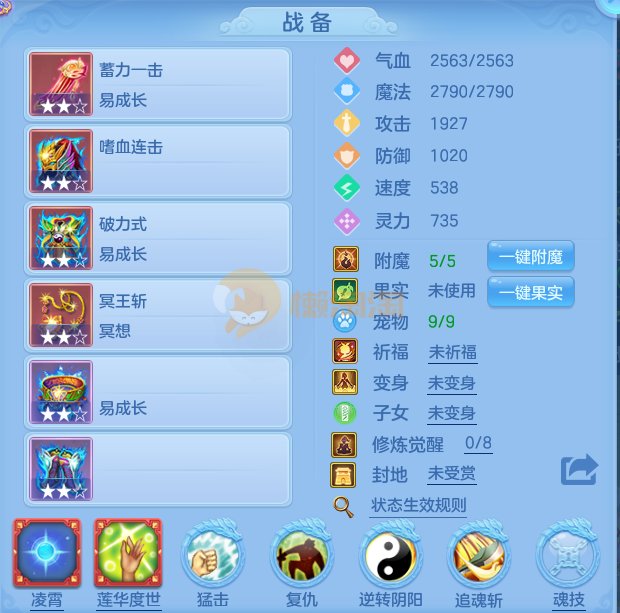Viewport: 620px width, 613px height.
Task: Choose the 逆转阴阳 skill icon
Action: [x=390, y=556]
